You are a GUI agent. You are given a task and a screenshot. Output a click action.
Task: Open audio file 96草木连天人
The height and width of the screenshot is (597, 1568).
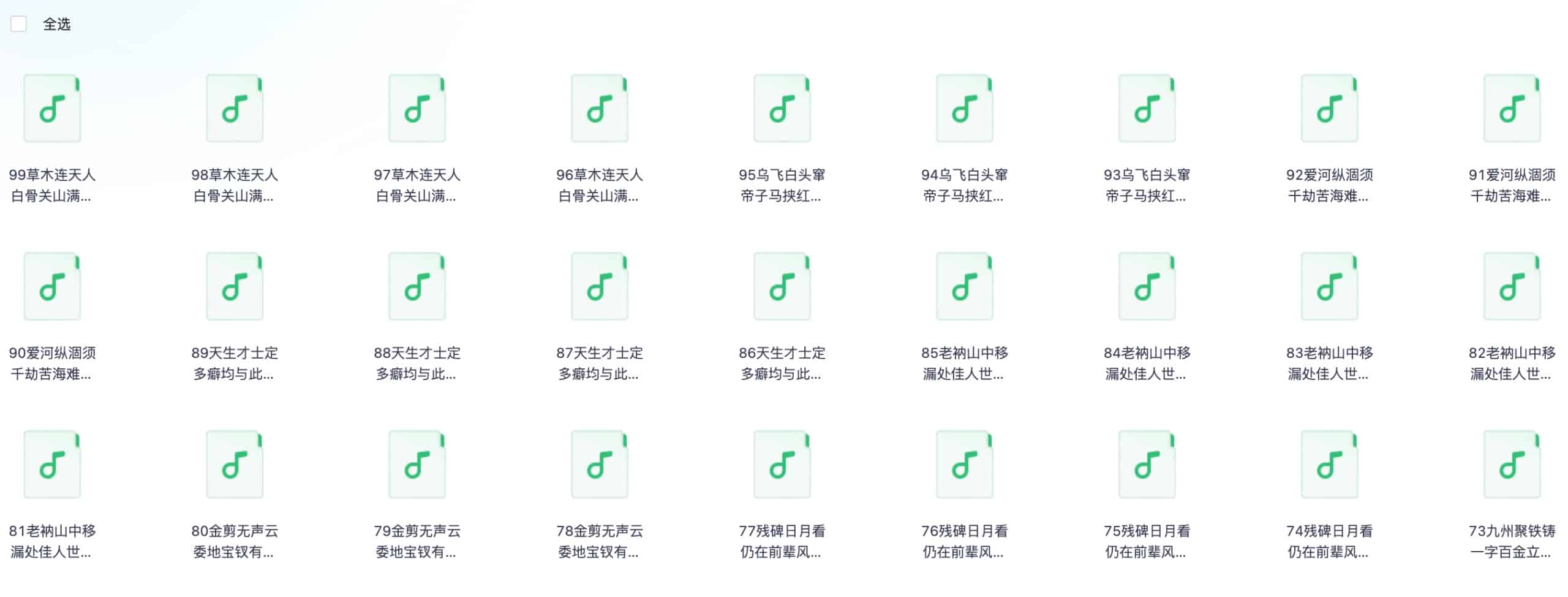point(600,109)
